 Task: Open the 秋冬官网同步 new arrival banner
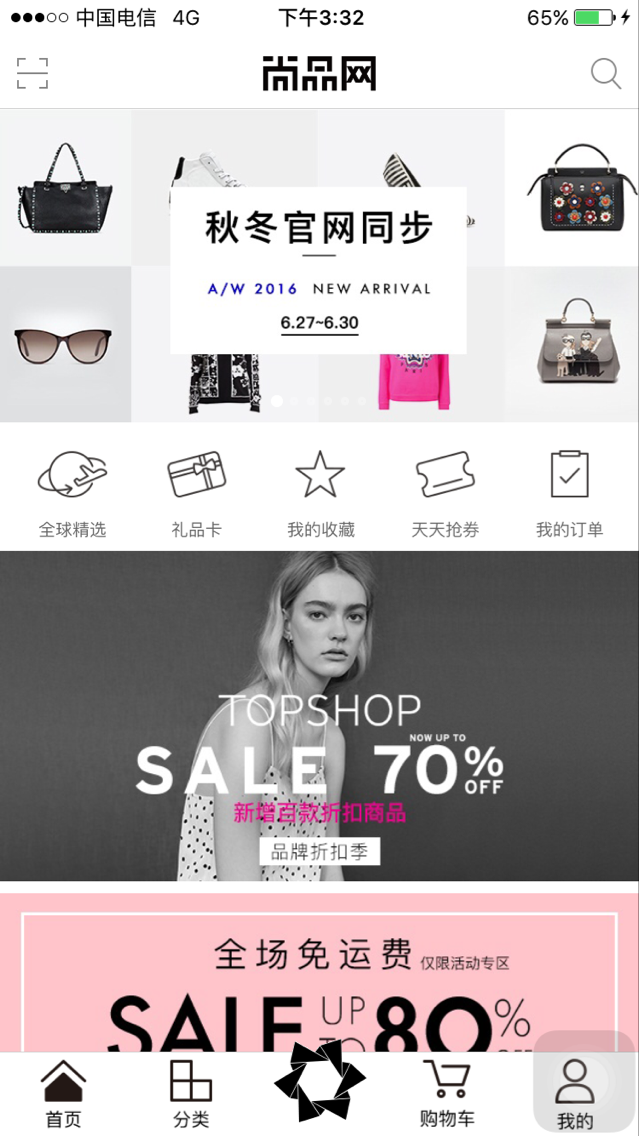click(318, 268)
